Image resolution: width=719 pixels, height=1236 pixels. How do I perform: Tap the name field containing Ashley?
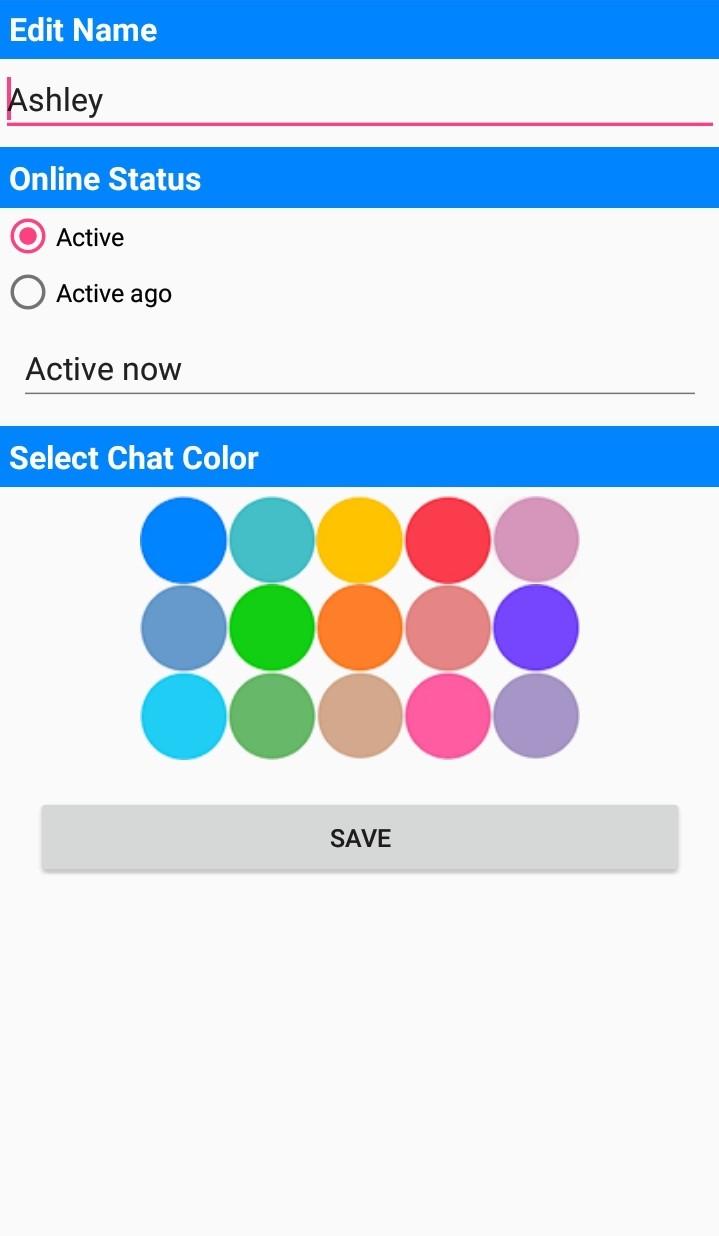tap(359, 100)
